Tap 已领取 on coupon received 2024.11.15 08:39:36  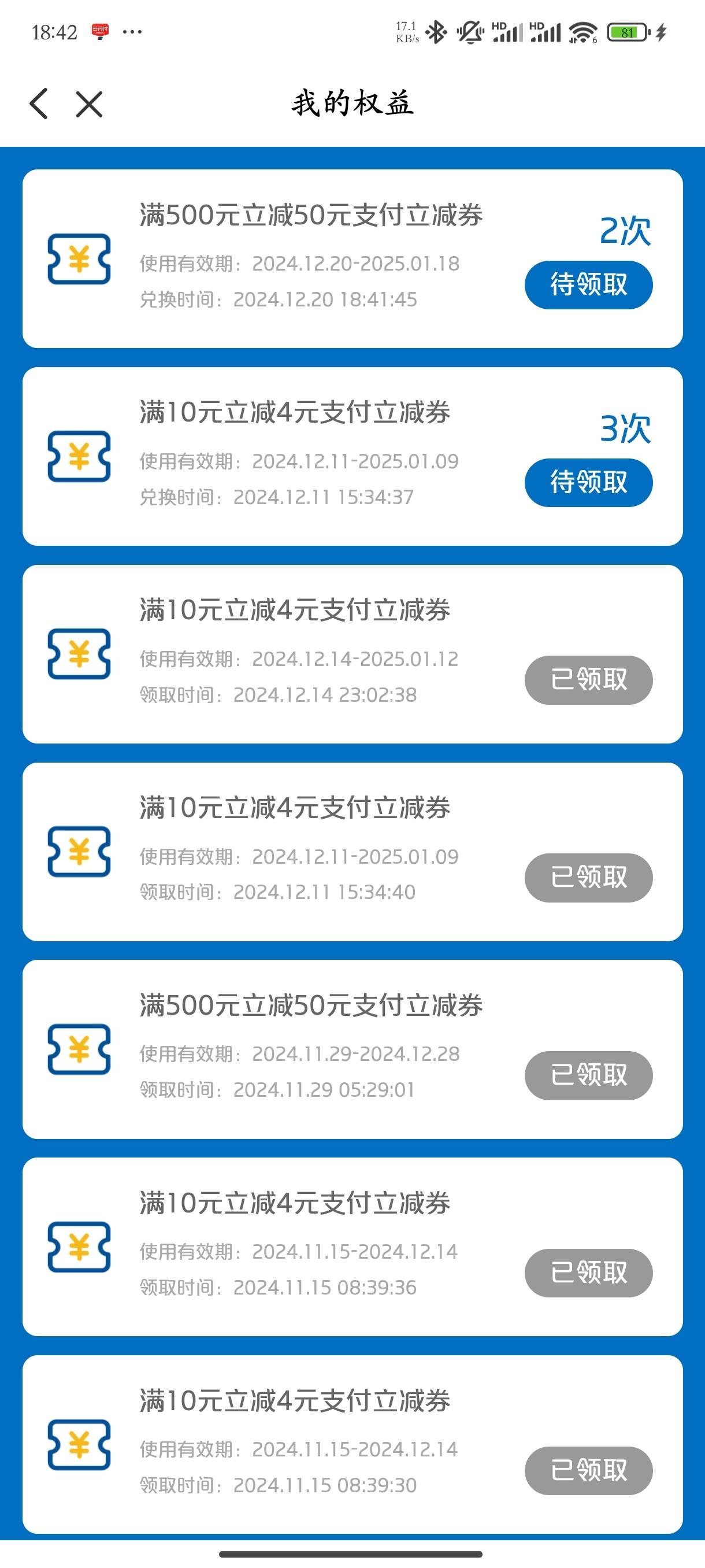588,1273
